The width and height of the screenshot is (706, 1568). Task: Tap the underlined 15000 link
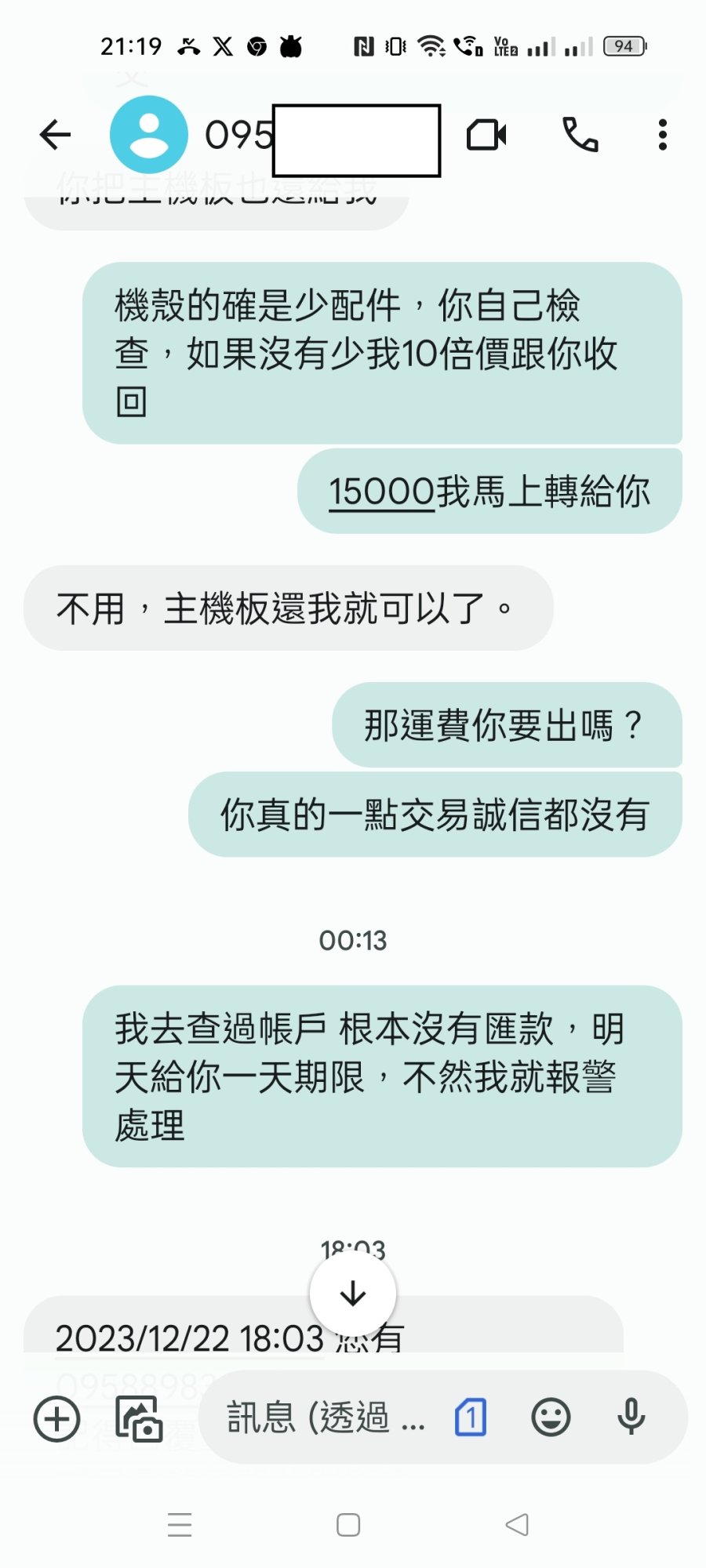pyautogui.click(x=381, y=492)
